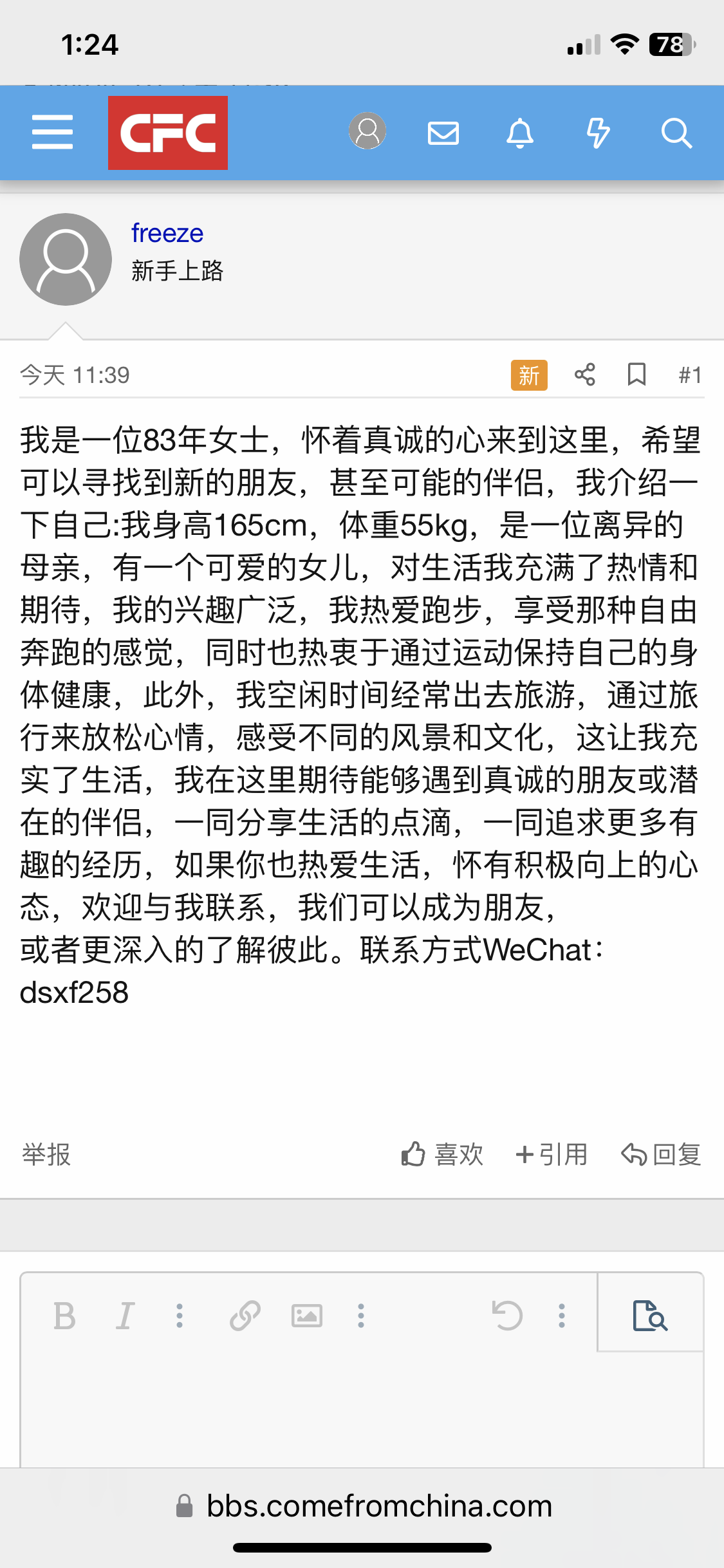Open the hamburger navigation menu
The width and height of the screenshot is (724, 1568).
(52, 133)
